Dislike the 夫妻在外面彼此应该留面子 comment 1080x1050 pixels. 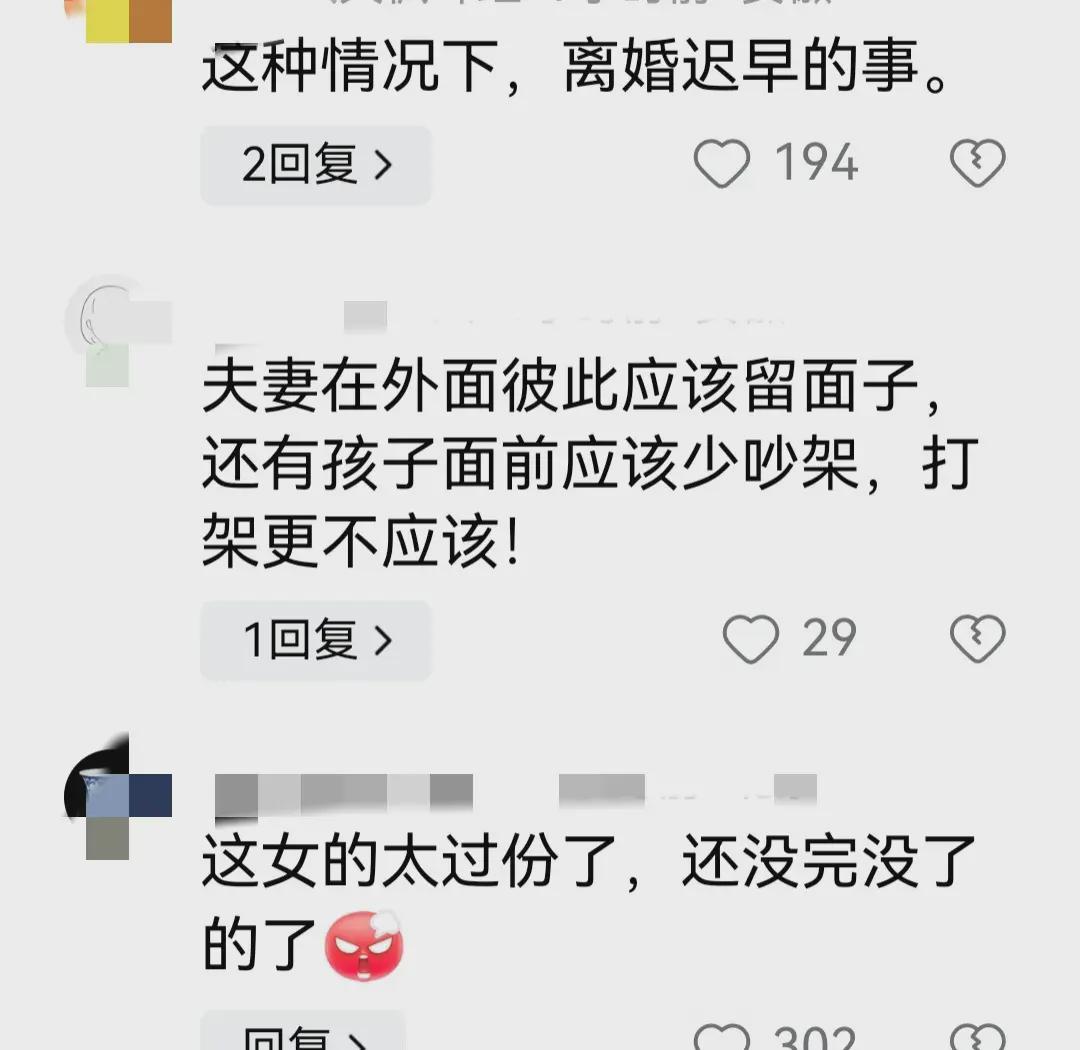point(977,640)
